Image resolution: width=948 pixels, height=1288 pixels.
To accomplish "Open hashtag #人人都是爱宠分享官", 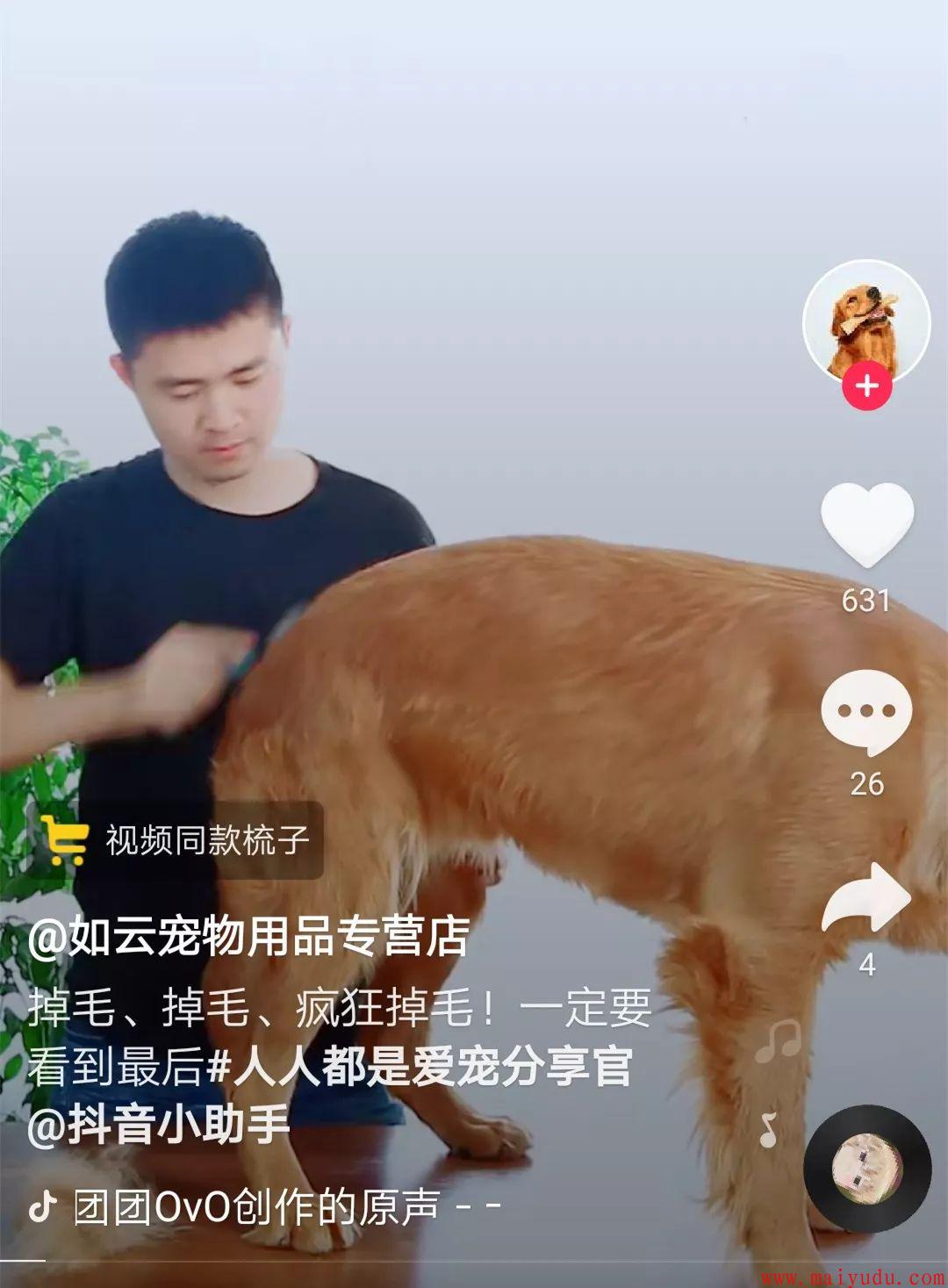I will [x=420, y=1067].
